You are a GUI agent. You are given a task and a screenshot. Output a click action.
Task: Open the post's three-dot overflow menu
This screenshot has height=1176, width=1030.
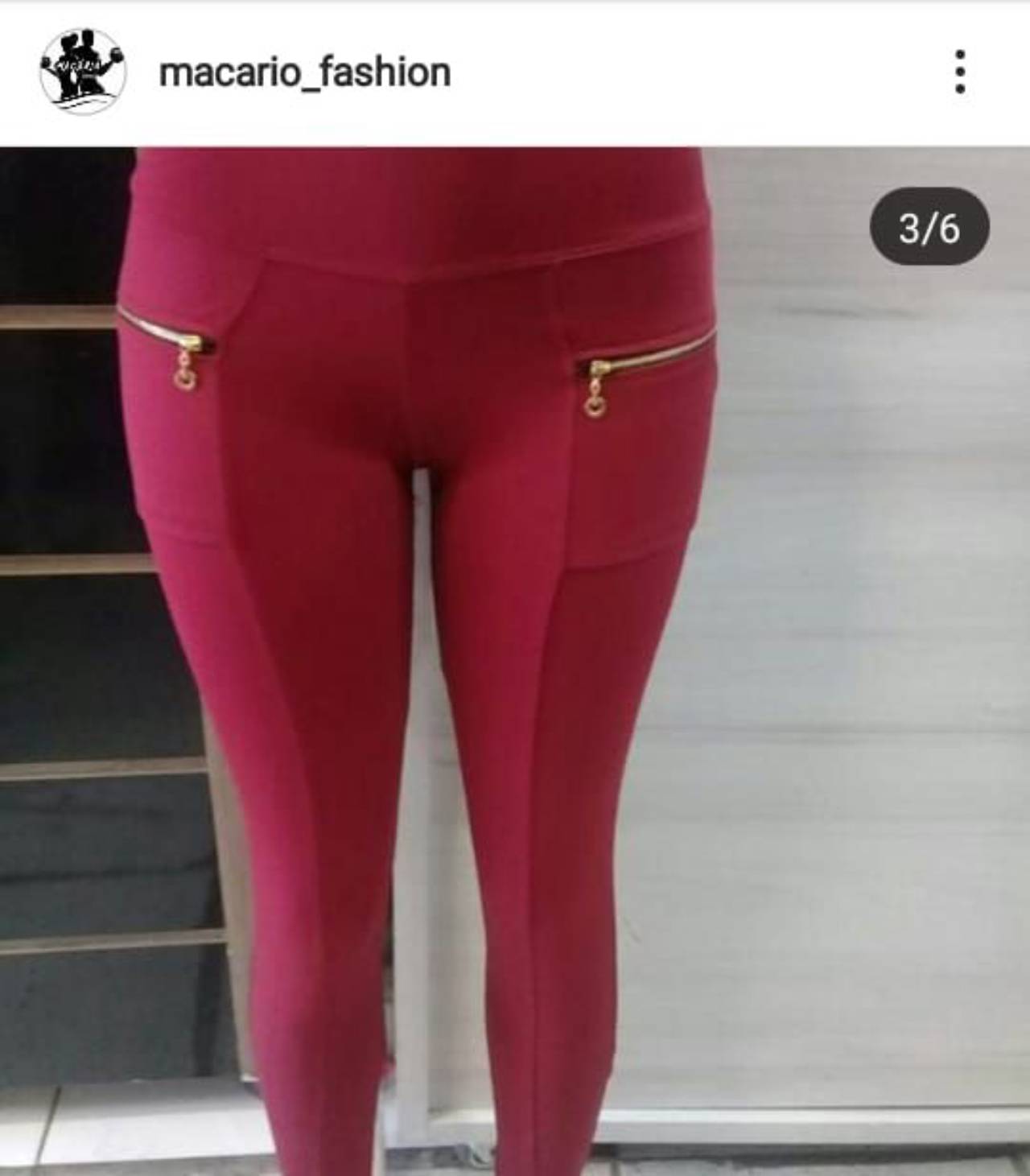[x=959, y=72]
